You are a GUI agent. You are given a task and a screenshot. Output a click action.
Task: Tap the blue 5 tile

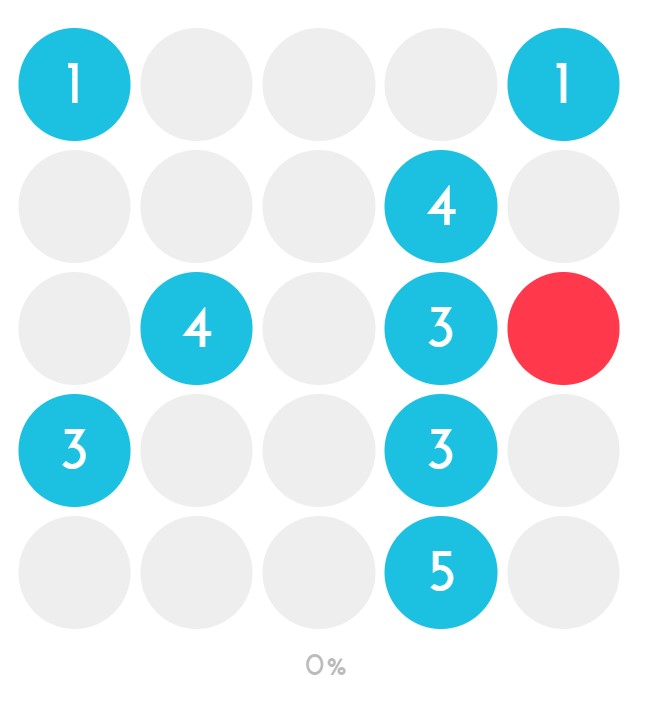[441, 572]
